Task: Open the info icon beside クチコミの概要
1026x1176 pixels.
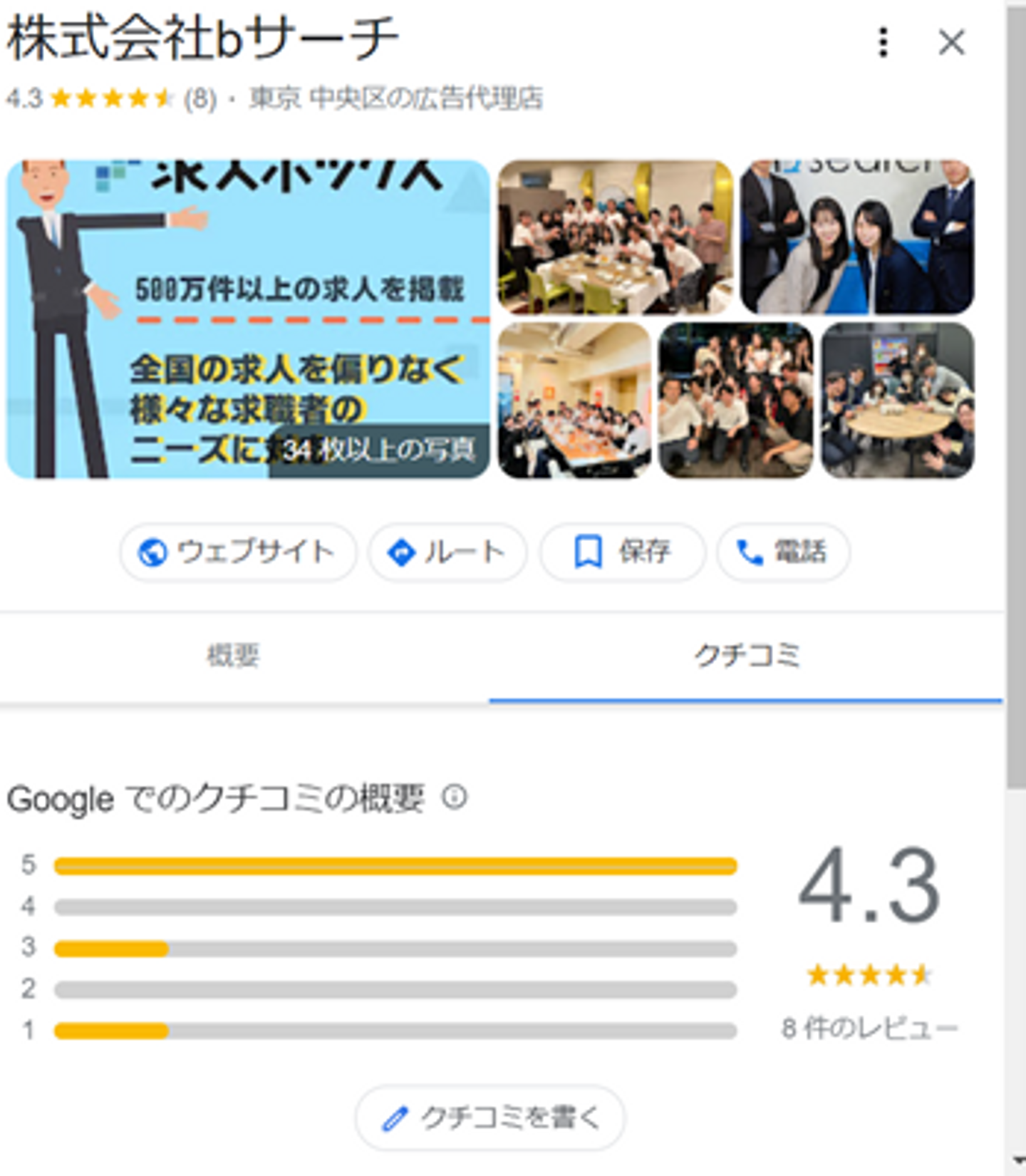Action: coord(454,797)
